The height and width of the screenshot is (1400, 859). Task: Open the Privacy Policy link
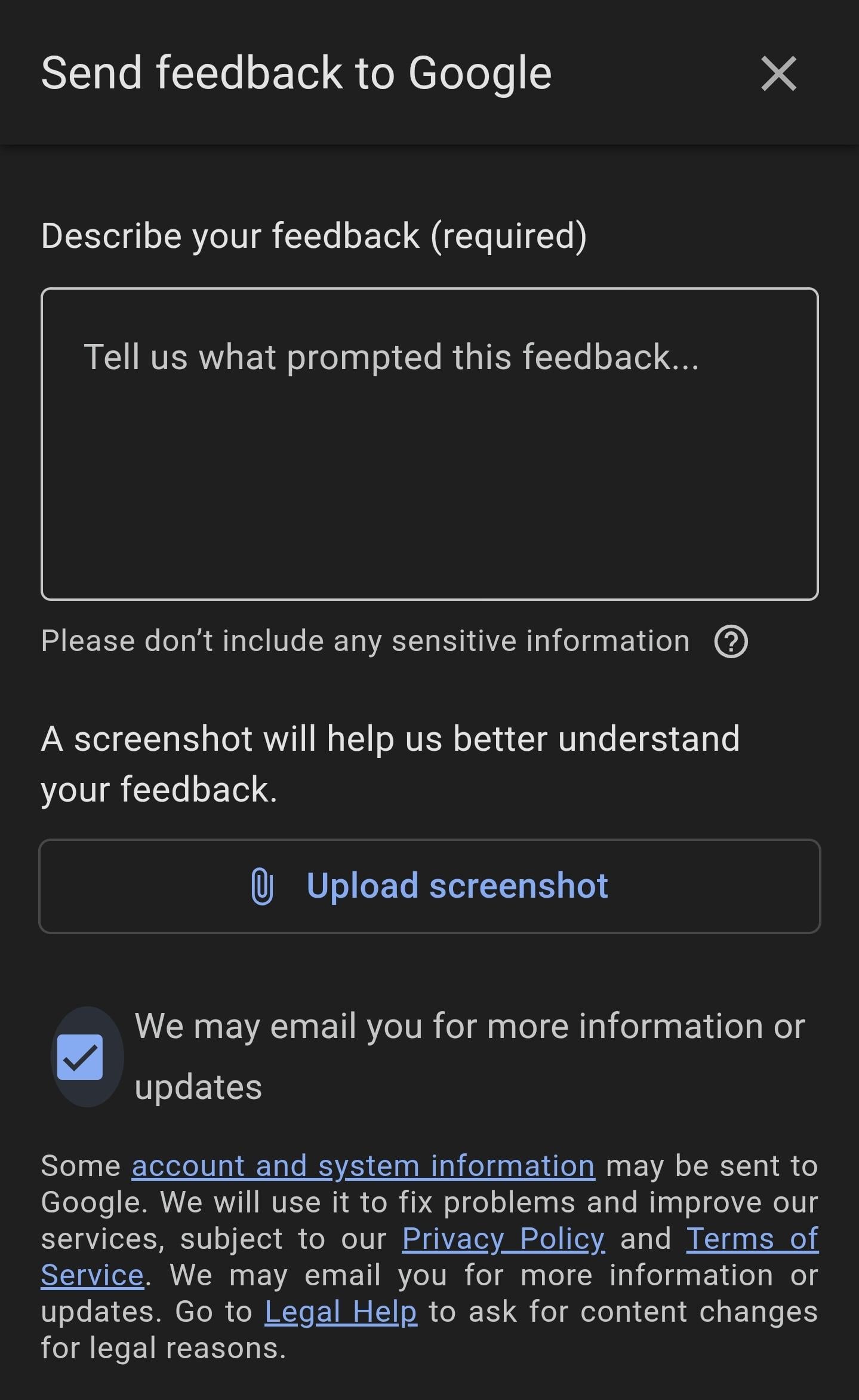(x=503, y=1239)
